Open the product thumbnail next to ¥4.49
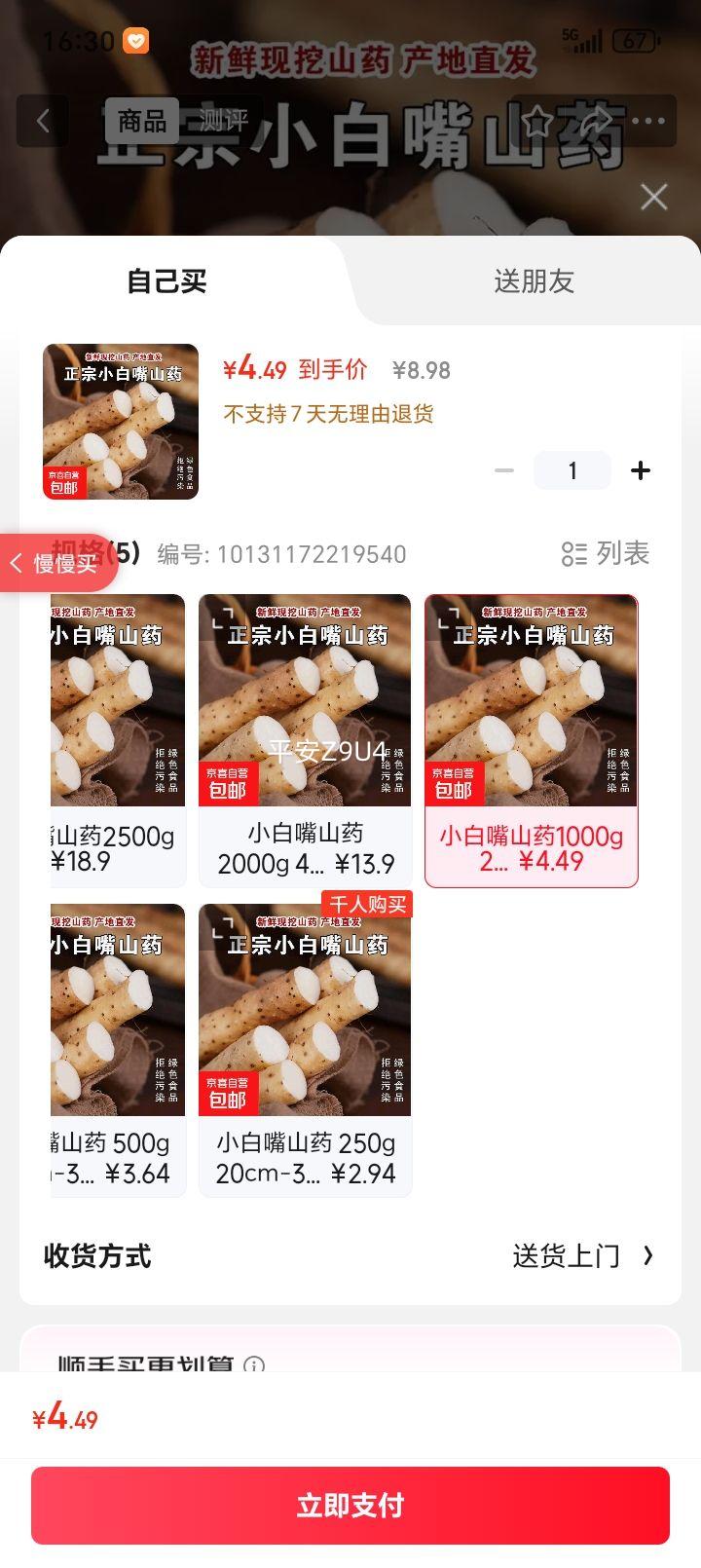701x1568 pixels. 119,422
